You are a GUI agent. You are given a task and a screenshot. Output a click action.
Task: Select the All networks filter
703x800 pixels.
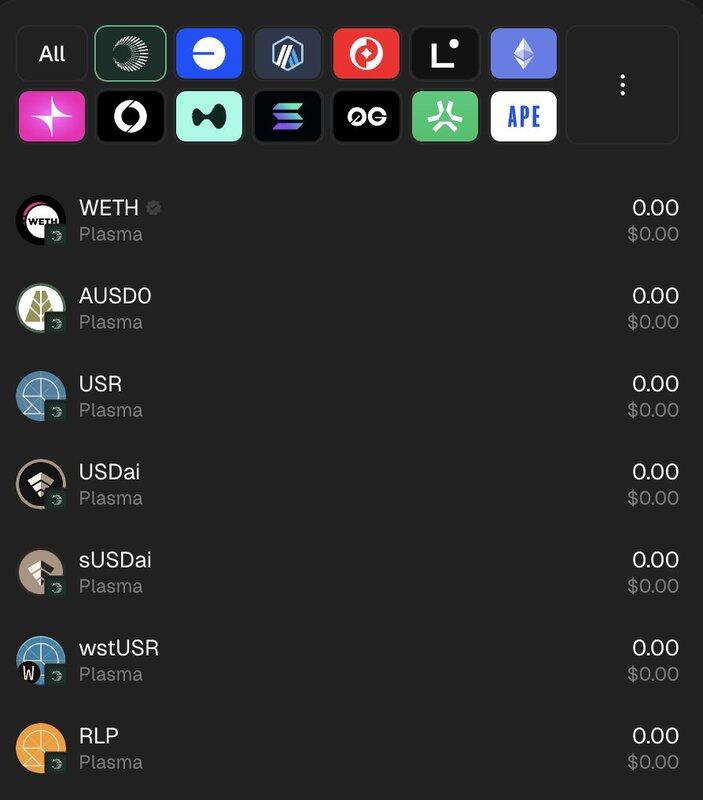pos(52,54)
